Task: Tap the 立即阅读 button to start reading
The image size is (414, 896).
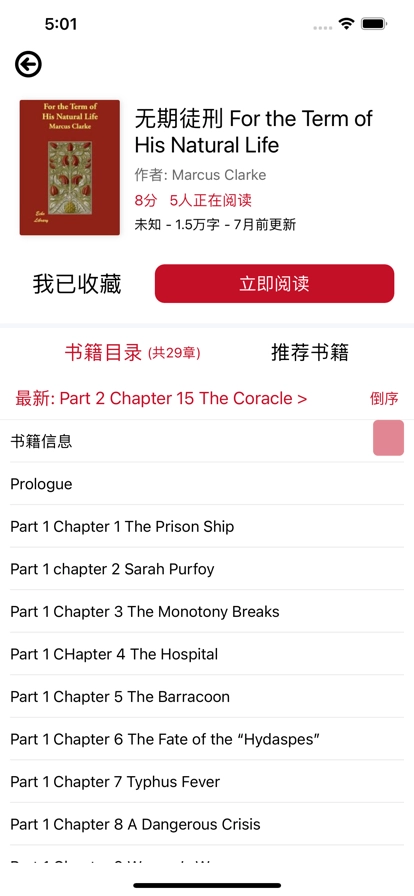Action: click(x=274, y=283)
